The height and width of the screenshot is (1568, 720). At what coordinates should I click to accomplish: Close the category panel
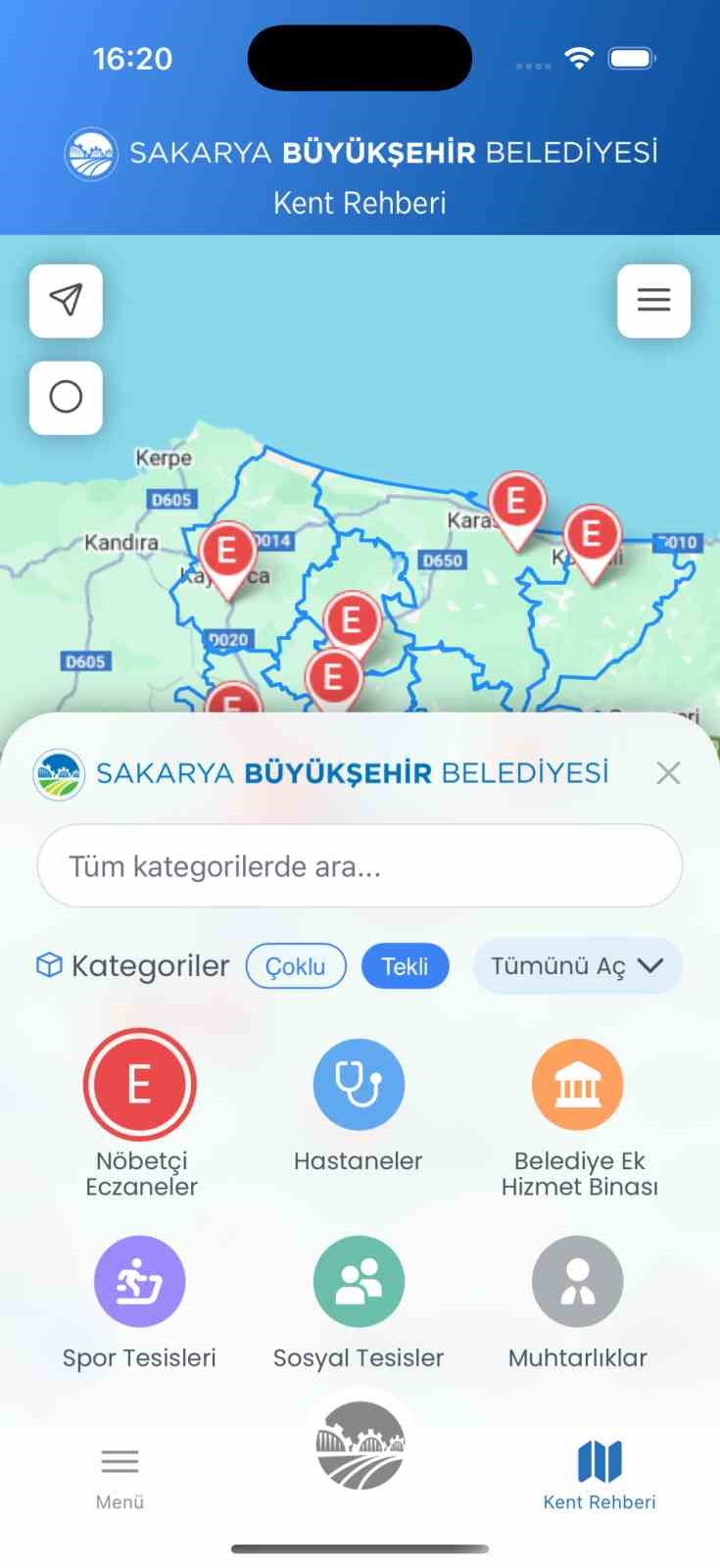click(x=668, y=773)
